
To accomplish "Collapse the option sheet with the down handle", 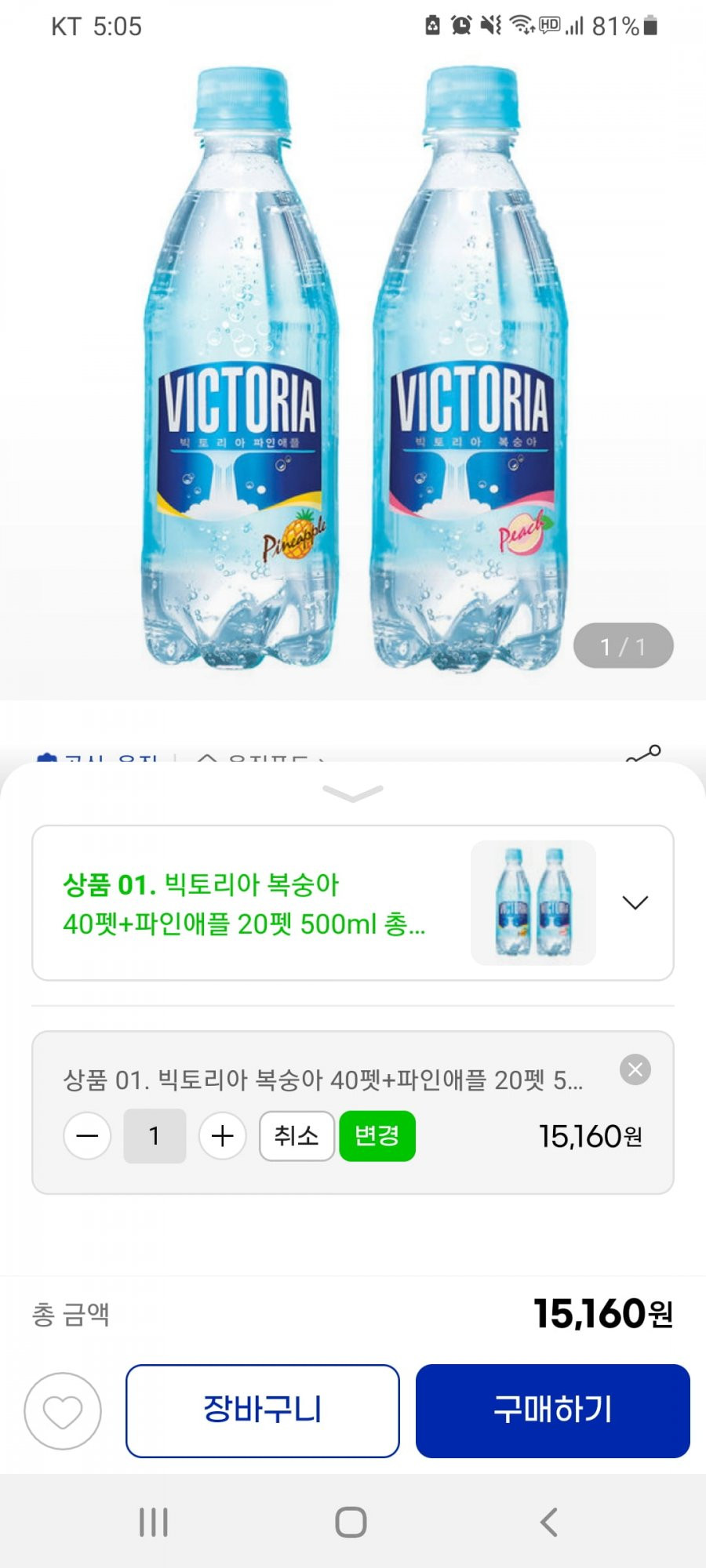I will click(x=353, y=793).
